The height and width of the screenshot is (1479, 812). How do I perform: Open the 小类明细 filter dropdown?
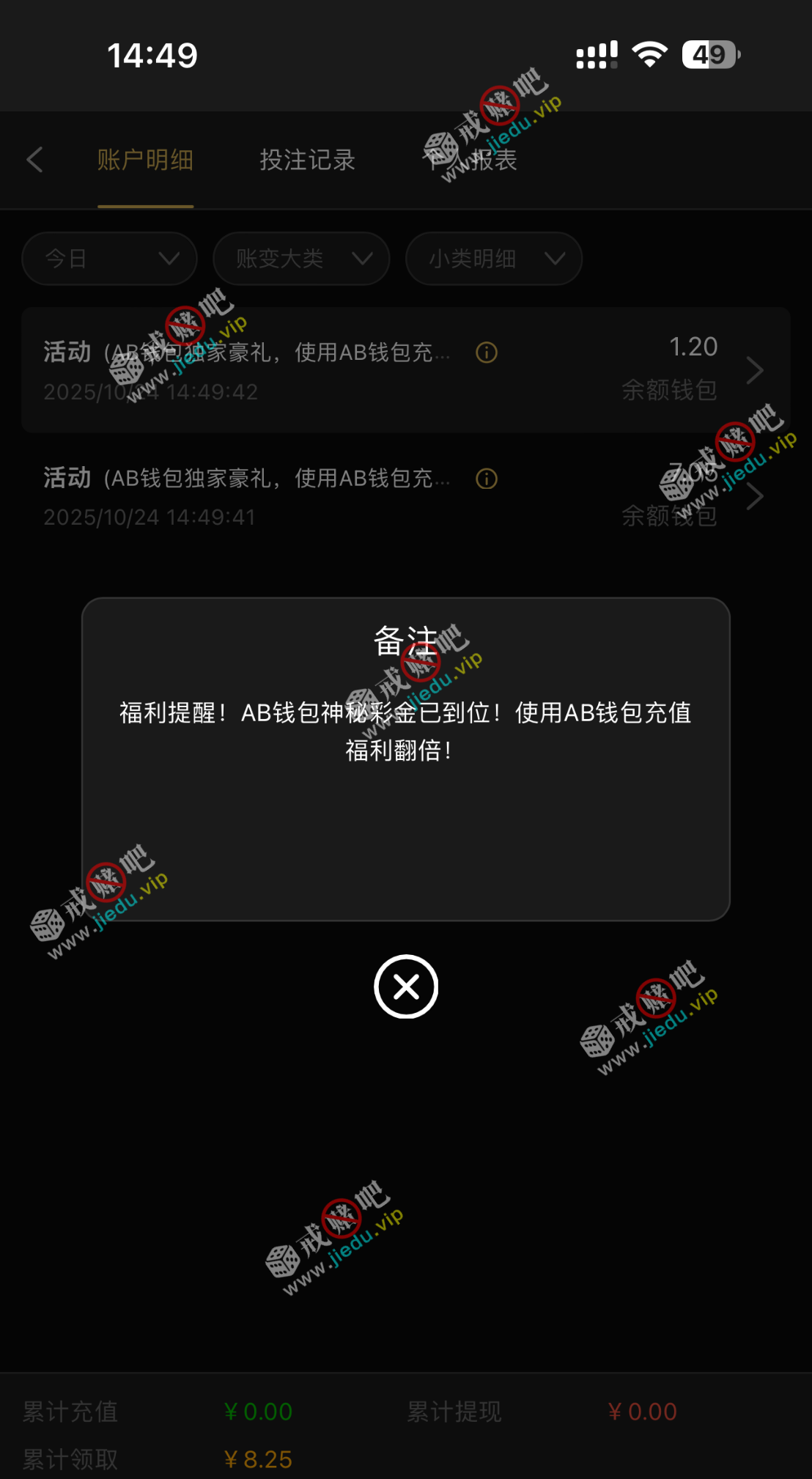[x=494, y=259]
